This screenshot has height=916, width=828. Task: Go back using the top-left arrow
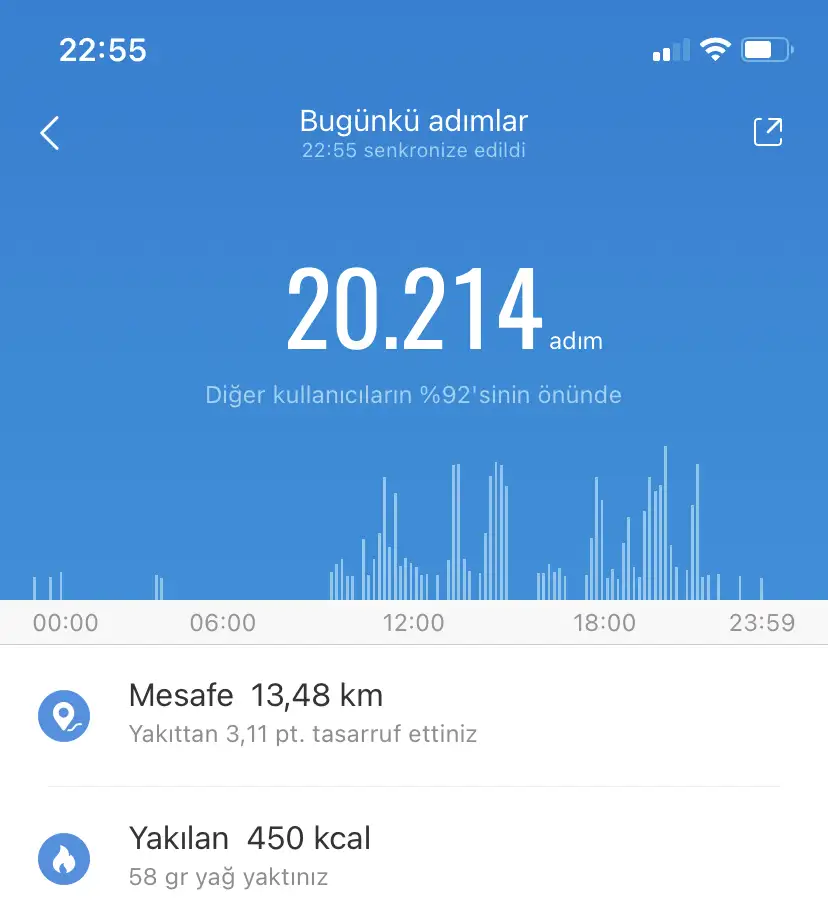pos(50,133)
